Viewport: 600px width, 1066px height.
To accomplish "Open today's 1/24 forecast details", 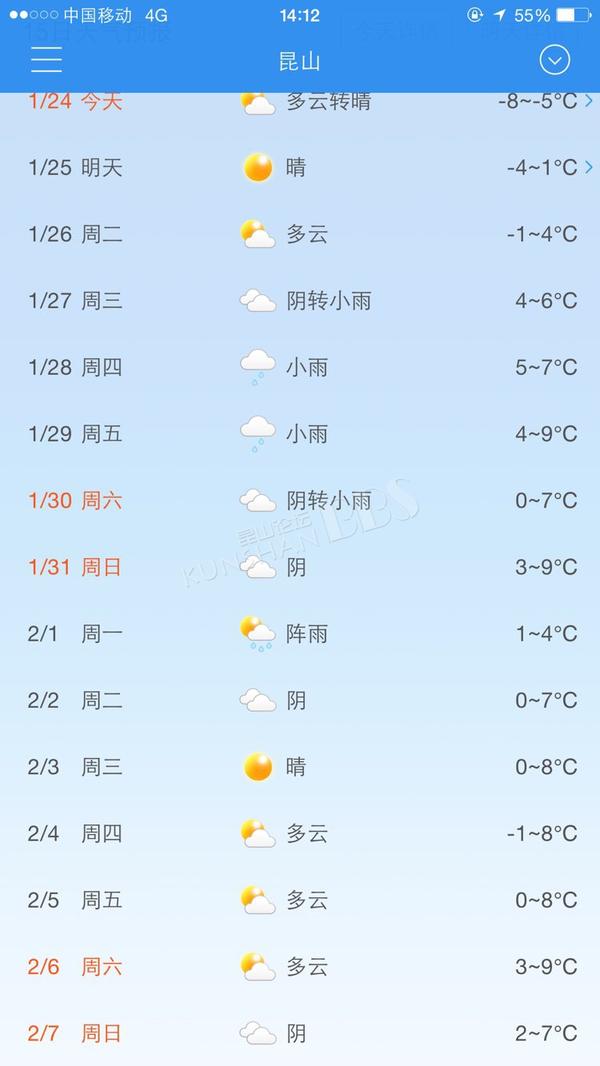I will pos(300,102).
